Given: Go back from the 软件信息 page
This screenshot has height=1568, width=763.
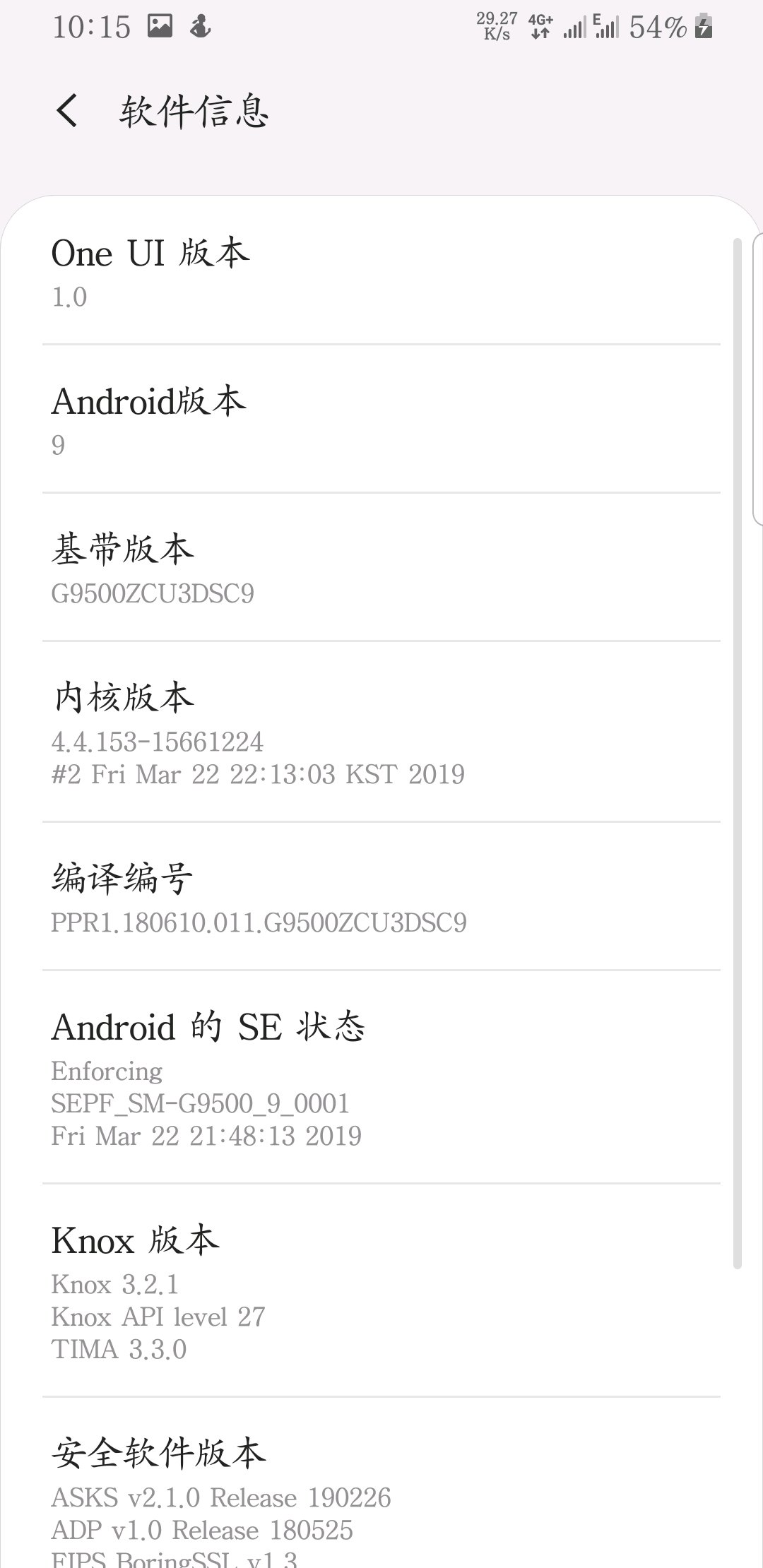Looking at the screenshot, I should (67, 111).
